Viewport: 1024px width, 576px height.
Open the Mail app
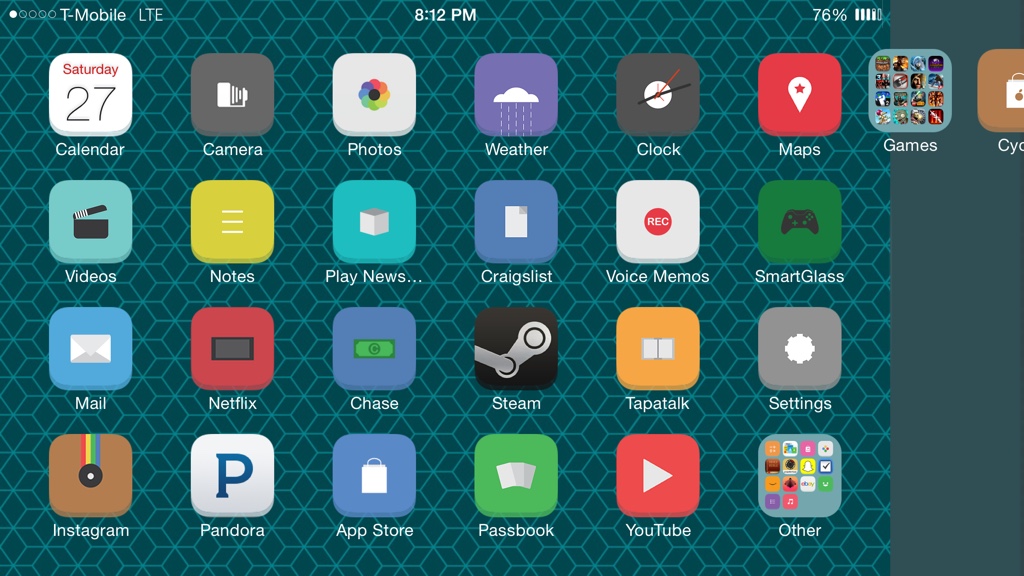[90, 348]
